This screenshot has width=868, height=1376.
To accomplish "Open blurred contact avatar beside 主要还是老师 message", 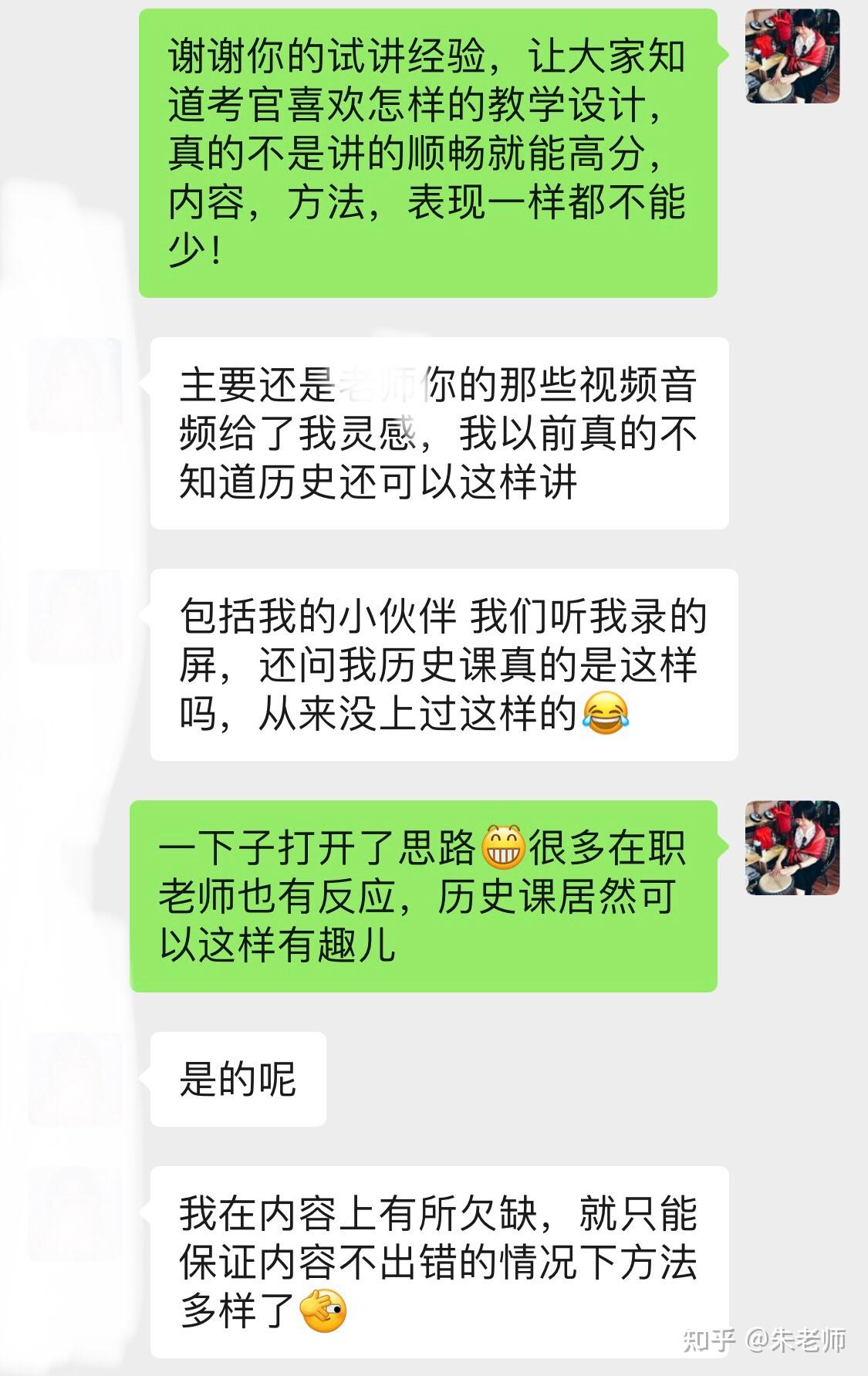I will coord(75,384).
